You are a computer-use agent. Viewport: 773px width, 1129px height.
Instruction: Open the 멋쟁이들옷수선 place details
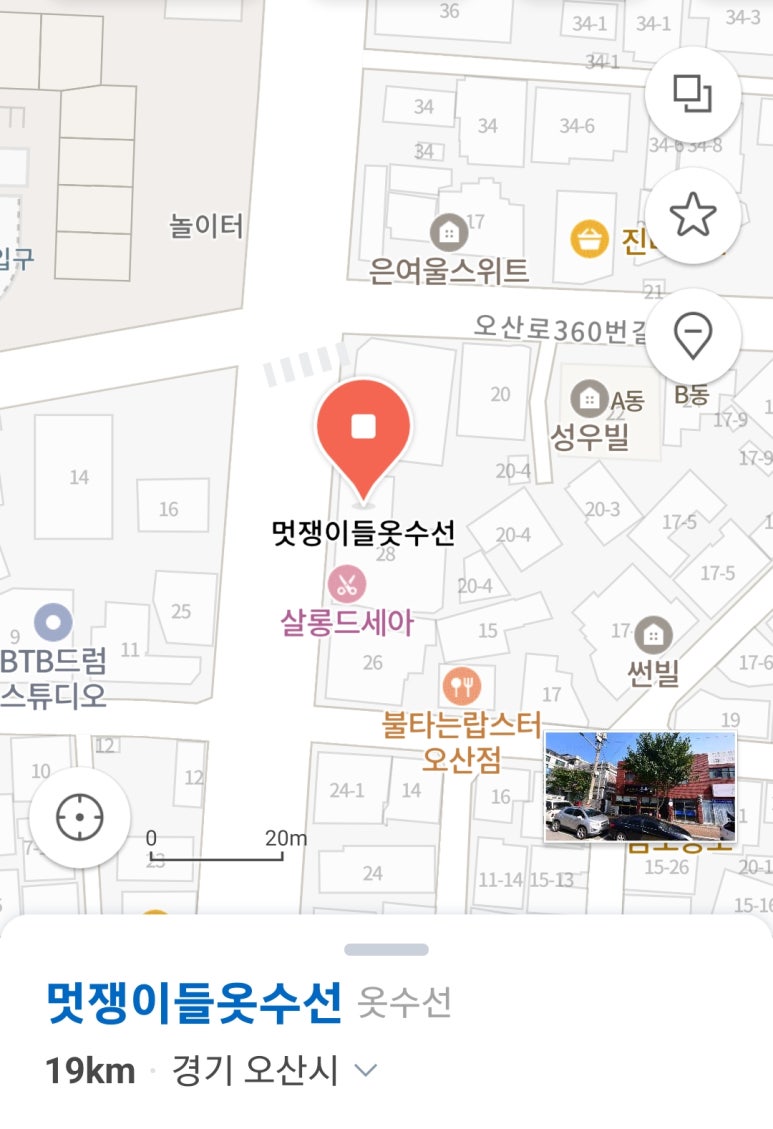(195, 1003)
